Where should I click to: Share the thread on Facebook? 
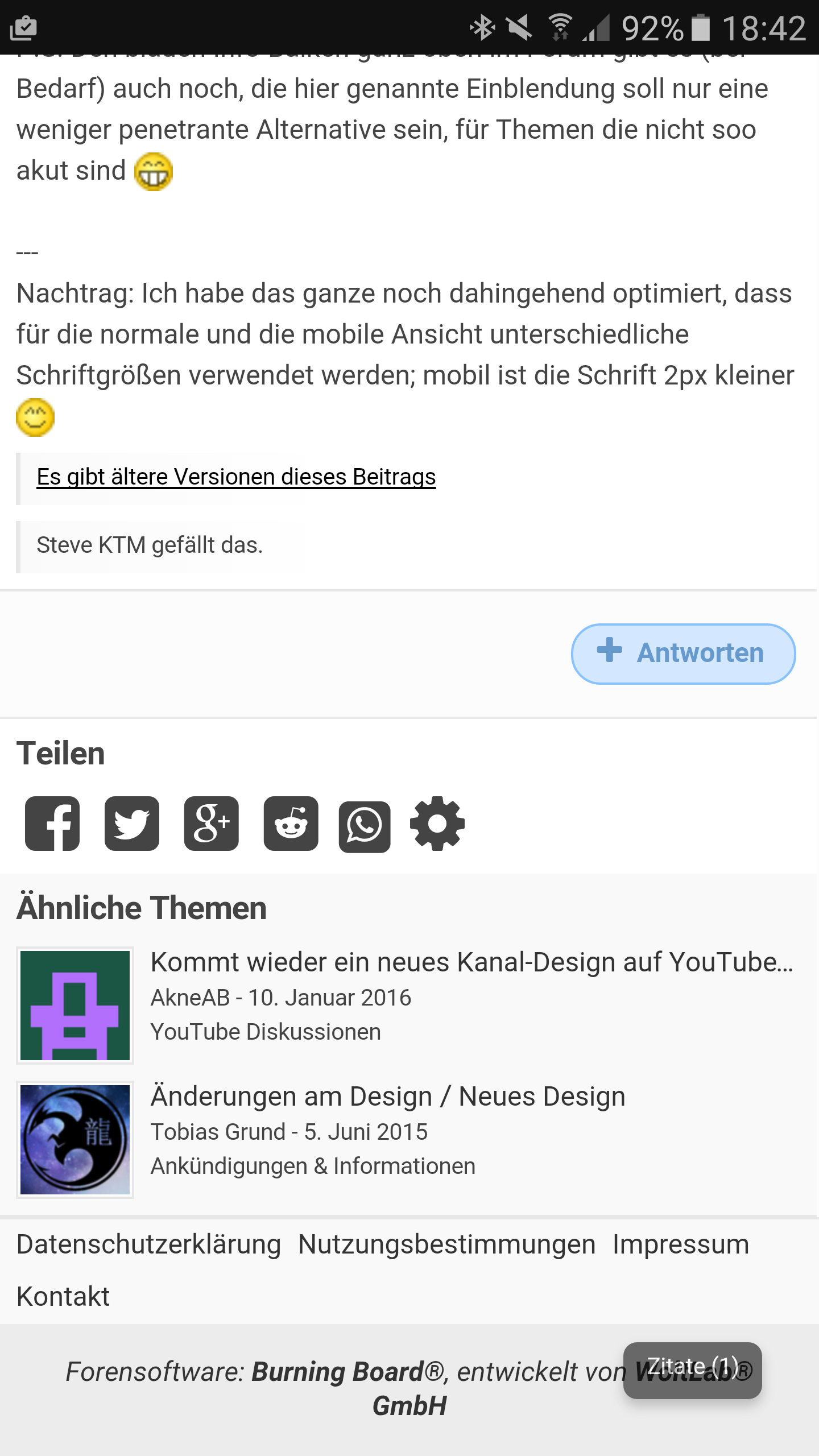52,824
